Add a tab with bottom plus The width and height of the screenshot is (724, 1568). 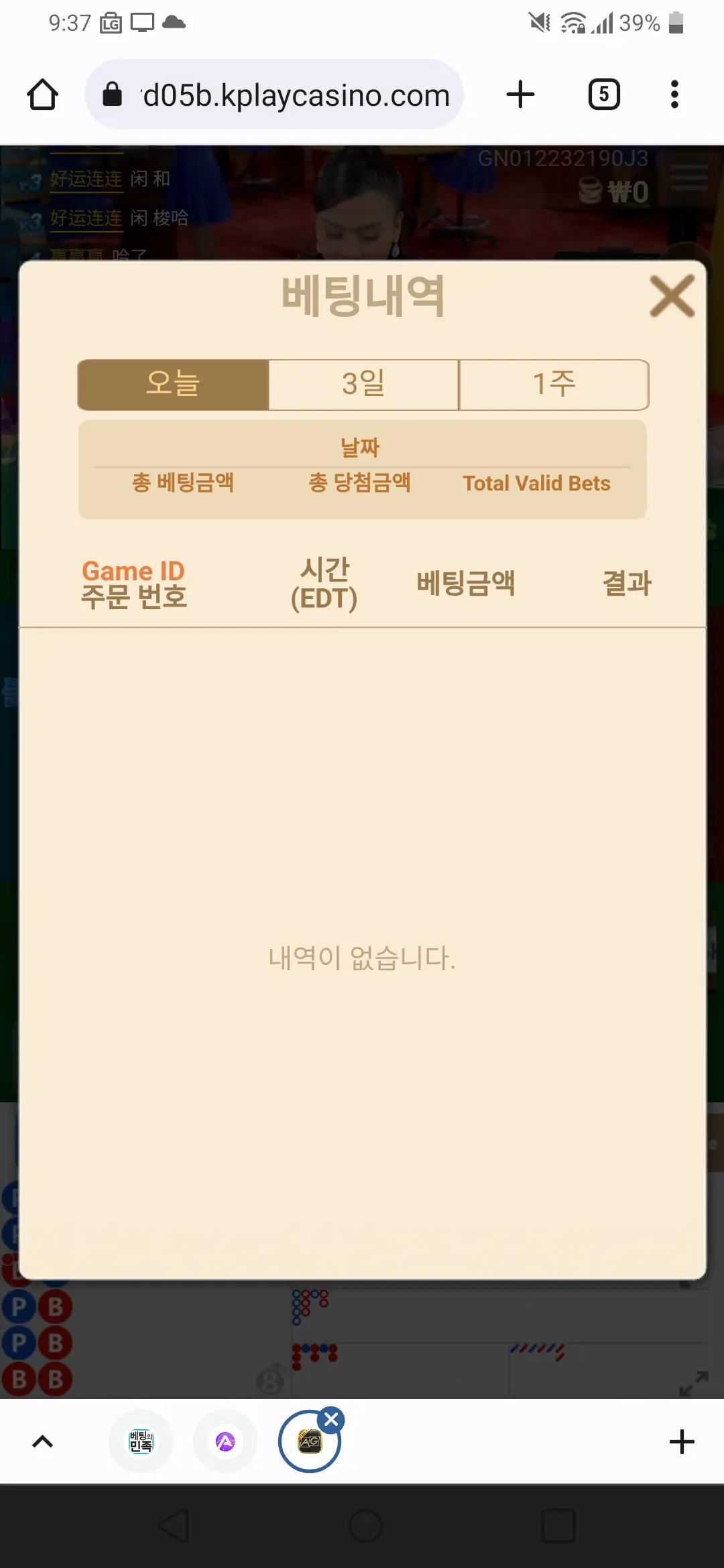point(682,1441)
